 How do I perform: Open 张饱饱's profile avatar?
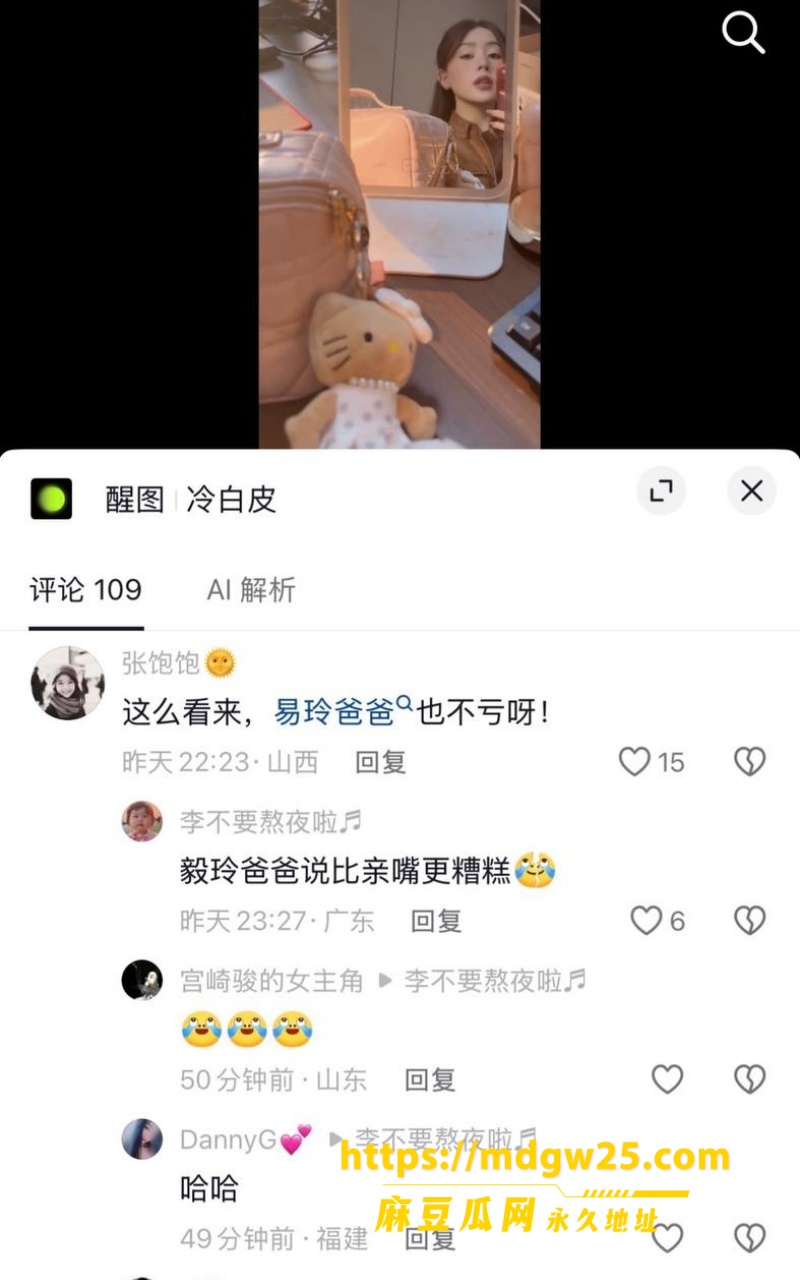67,683
